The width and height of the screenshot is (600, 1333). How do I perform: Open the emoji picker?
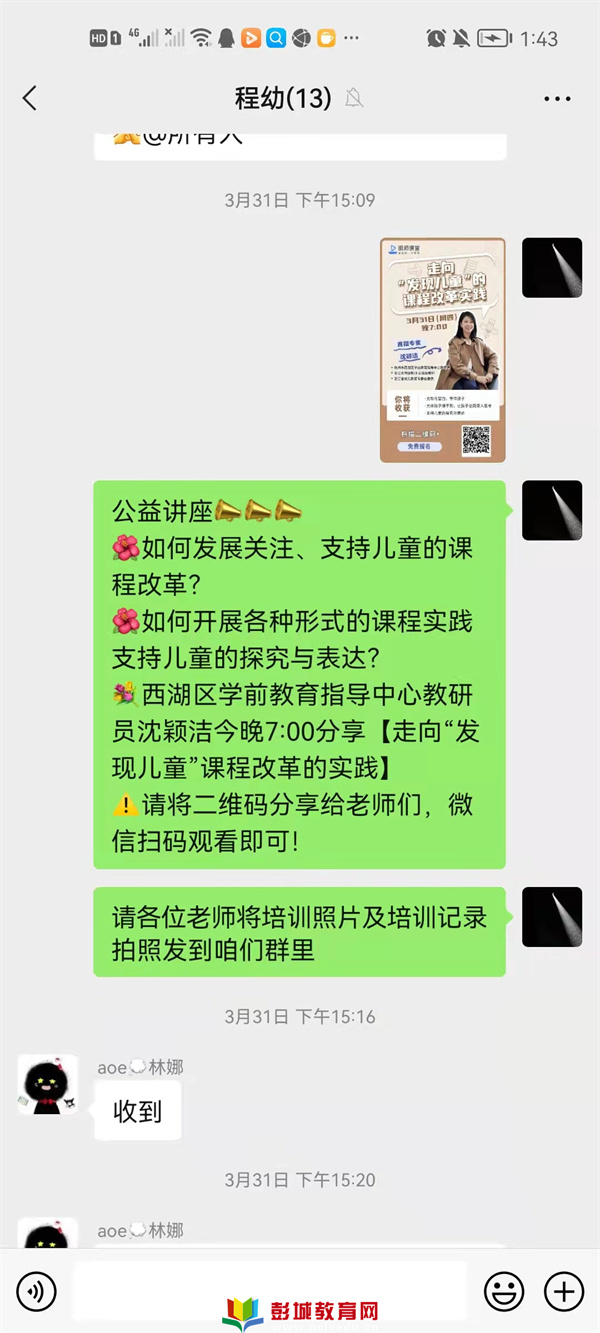point(504,1291)
